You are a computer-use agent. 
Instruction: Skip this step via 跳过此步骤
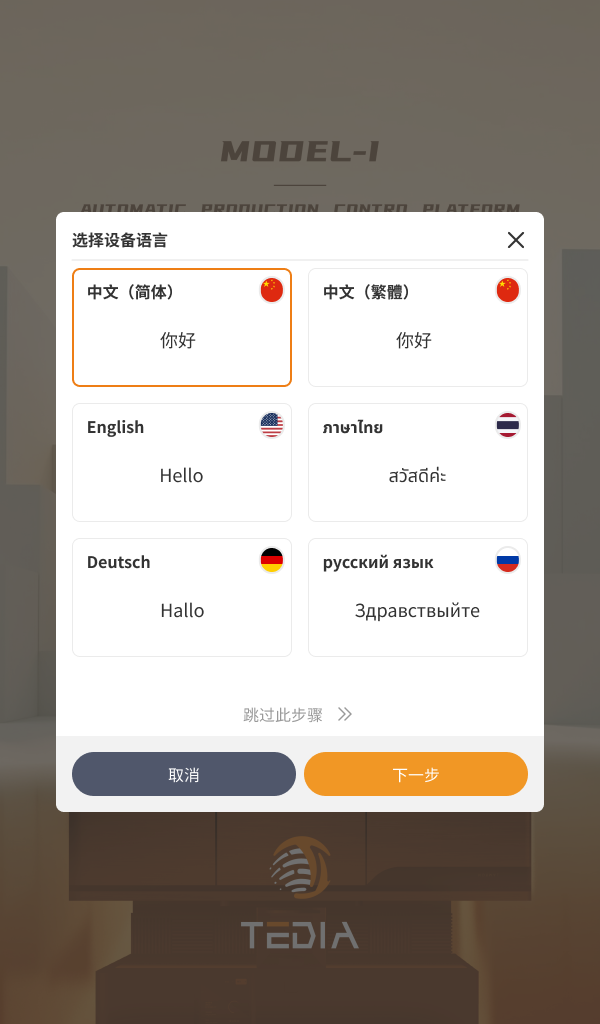click(x=297, y=714)
